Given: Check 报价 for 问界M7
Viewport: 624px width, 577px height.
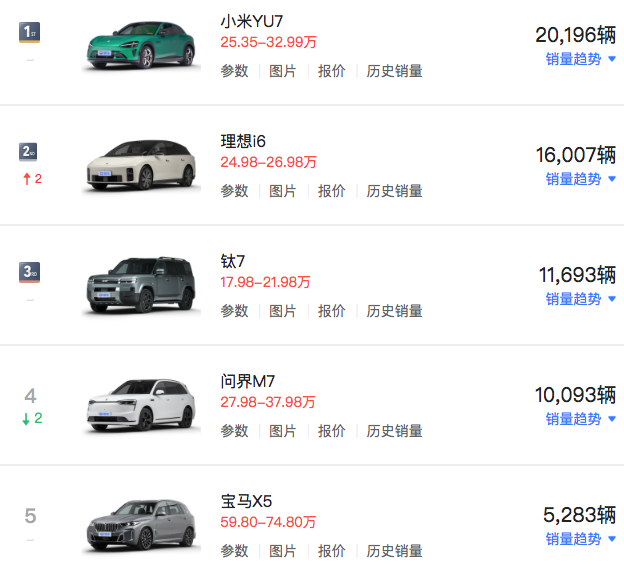Looking at the screenshot, I should pos(332,431).
